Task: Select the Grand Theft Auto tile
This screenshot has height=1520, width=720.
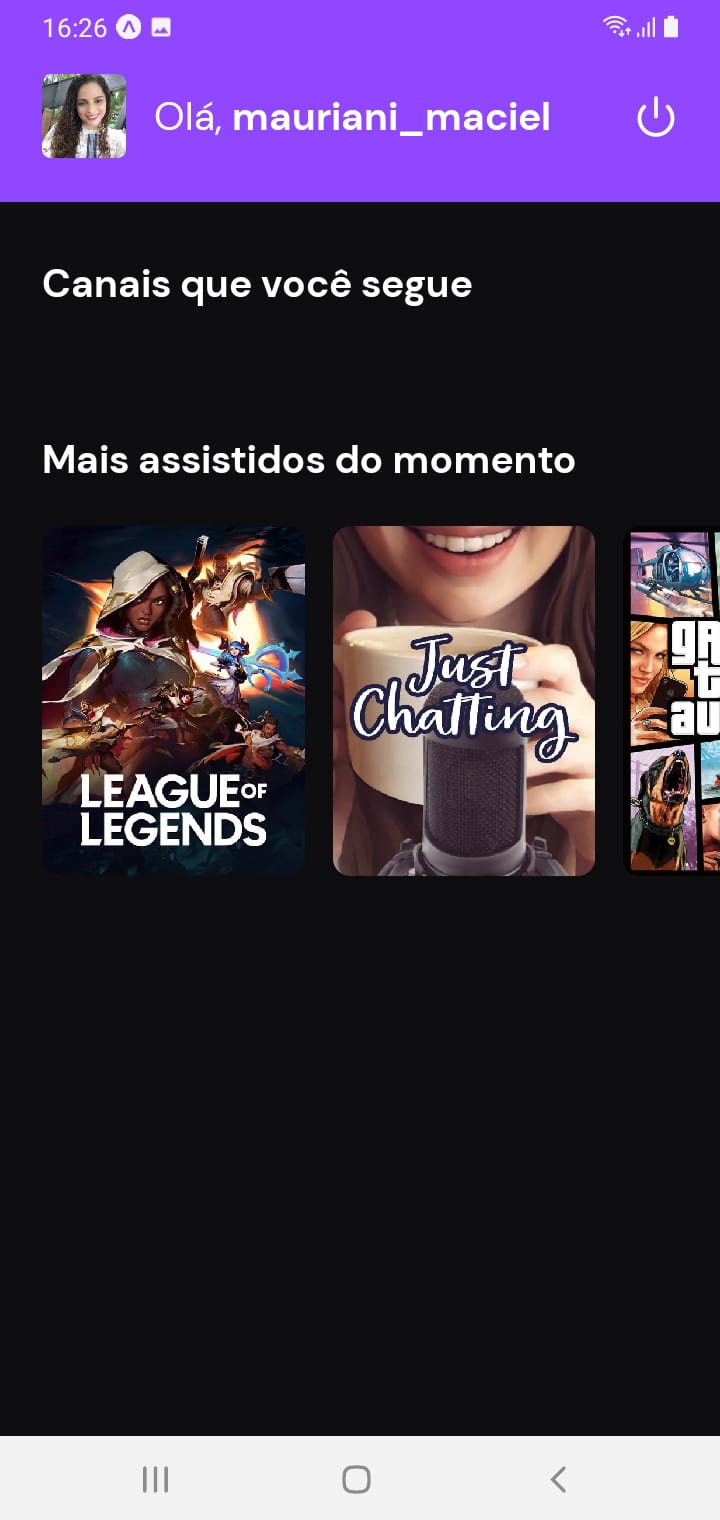Action: [671, 701]
